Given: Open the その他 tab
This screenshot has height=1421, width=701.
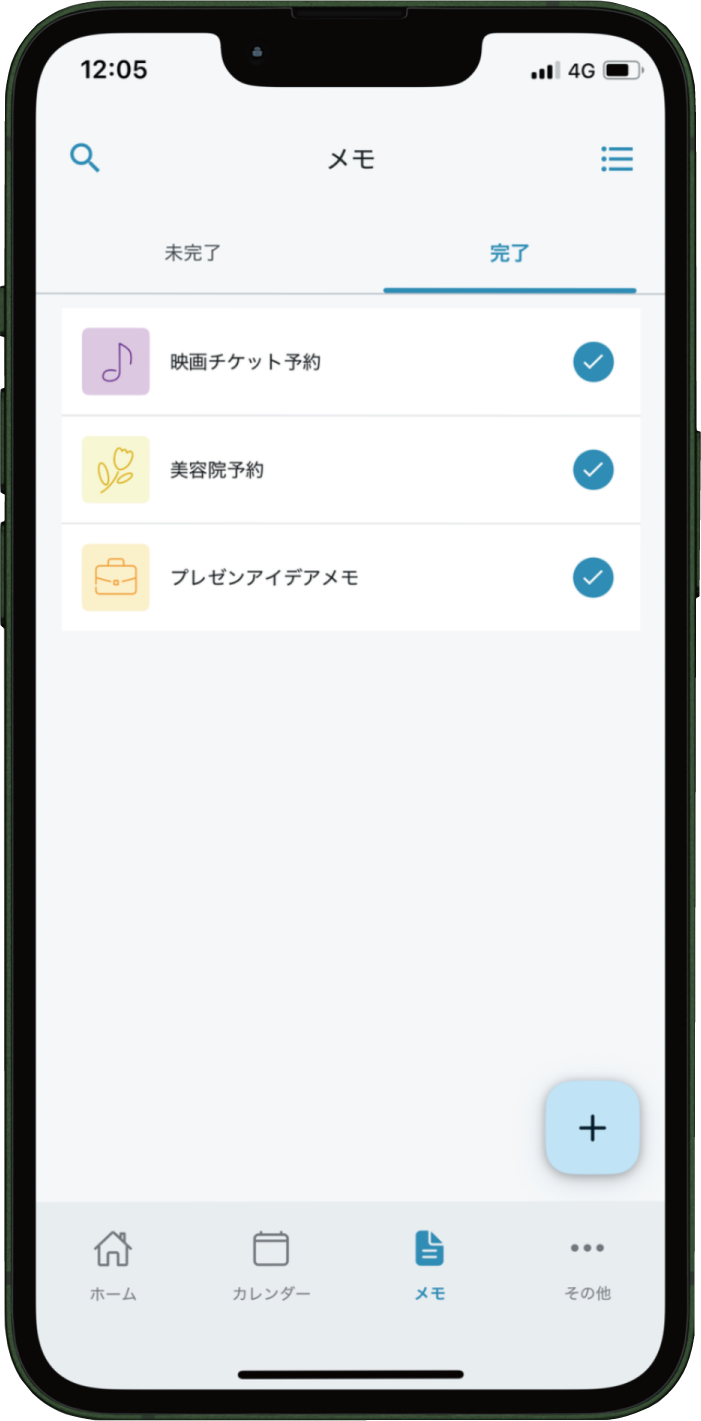Looking at the screenshot, I should point(587,1264).
